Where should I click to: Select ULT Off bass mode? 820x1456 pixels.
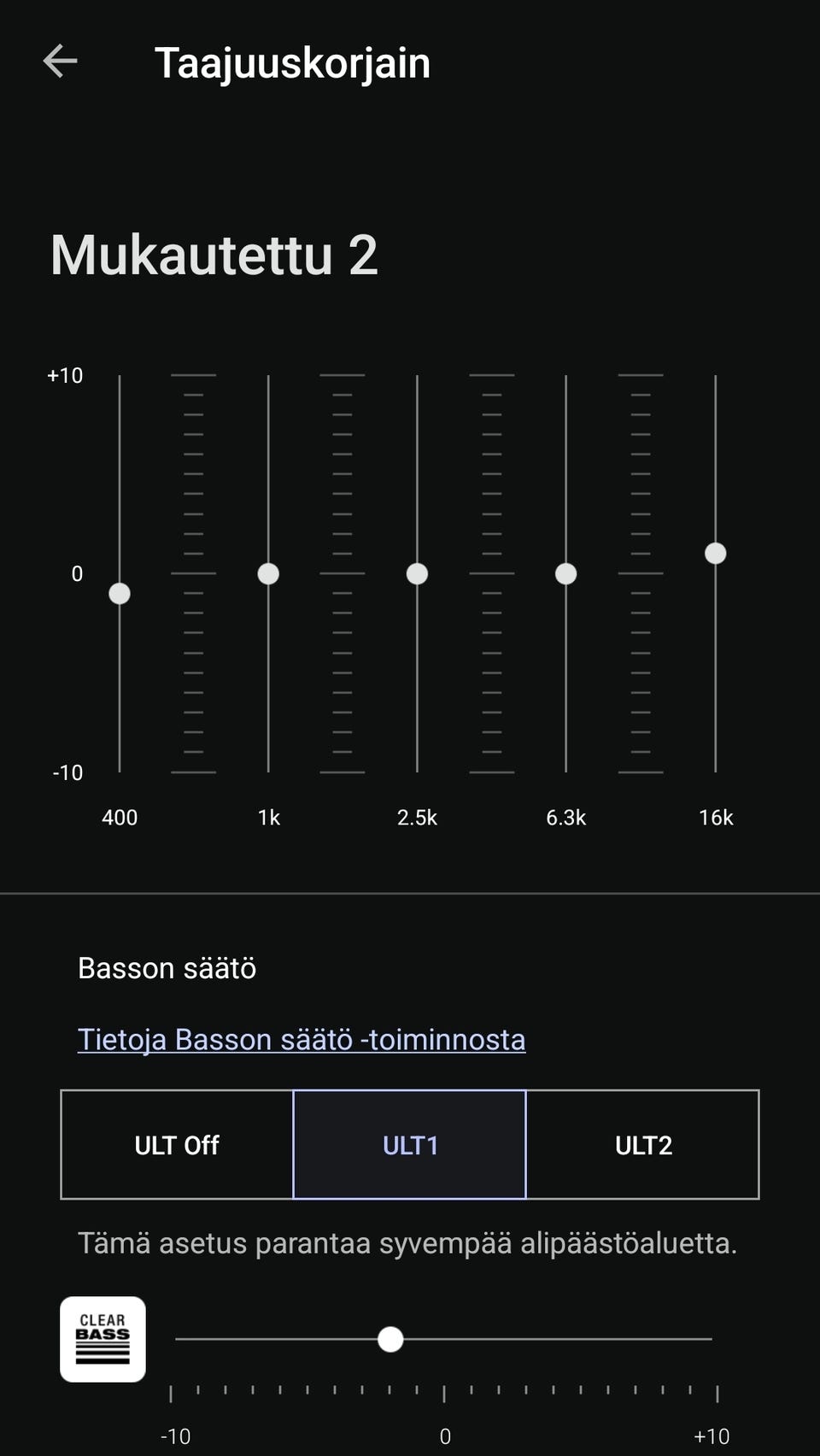coord(177,1144)
